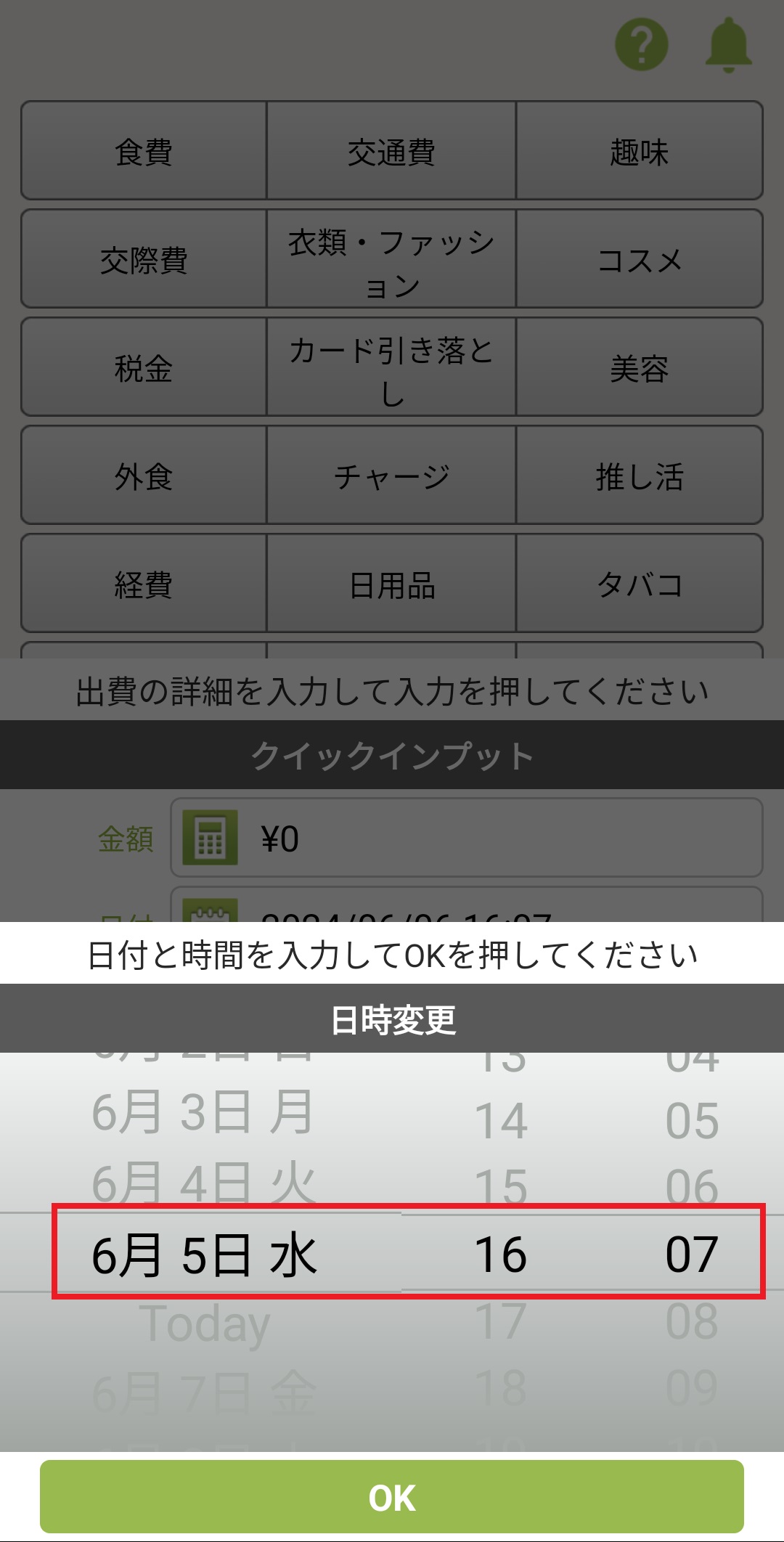Select 6月 4日 火 in the date wheel

(x=205, y=1182)
